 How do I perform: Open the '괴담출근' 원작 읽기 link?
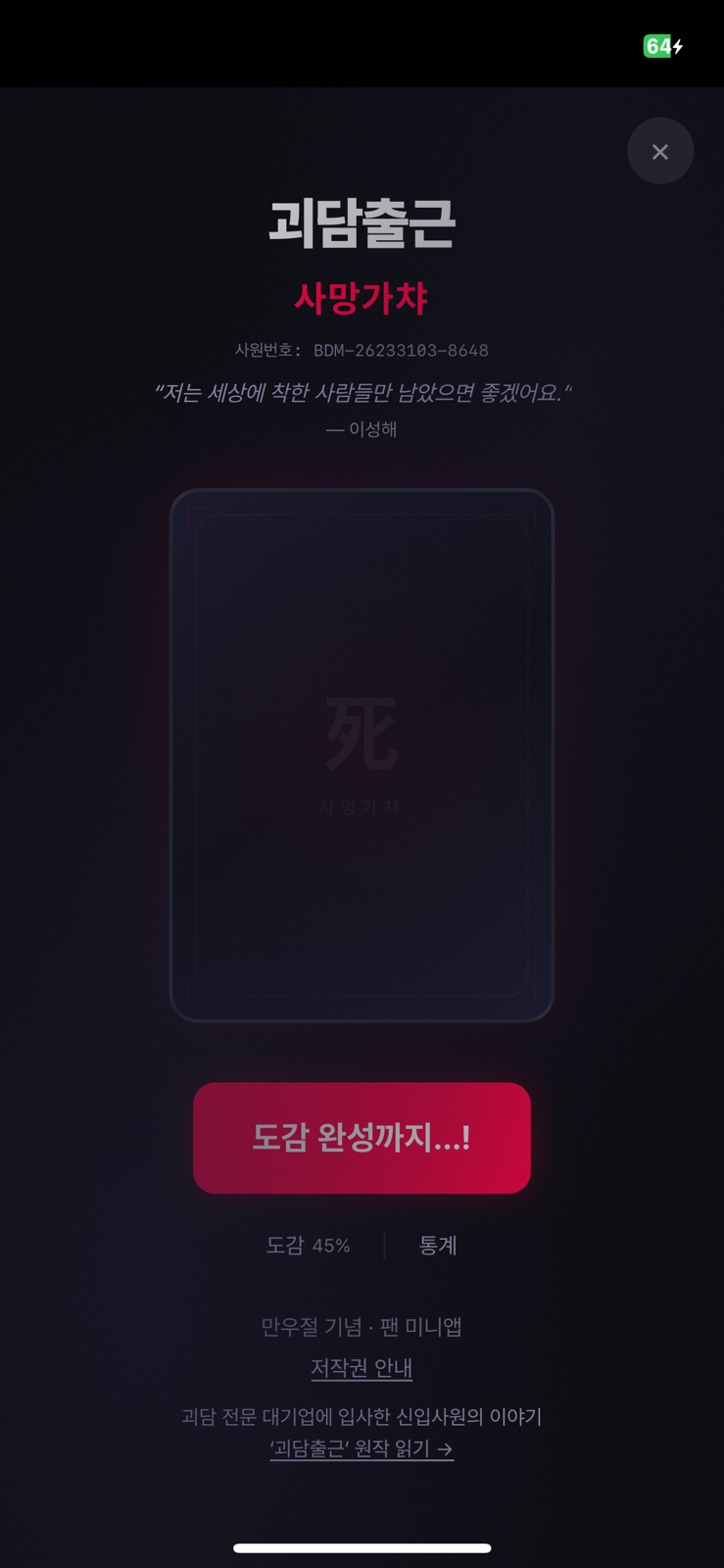(x=362, y=1448)
